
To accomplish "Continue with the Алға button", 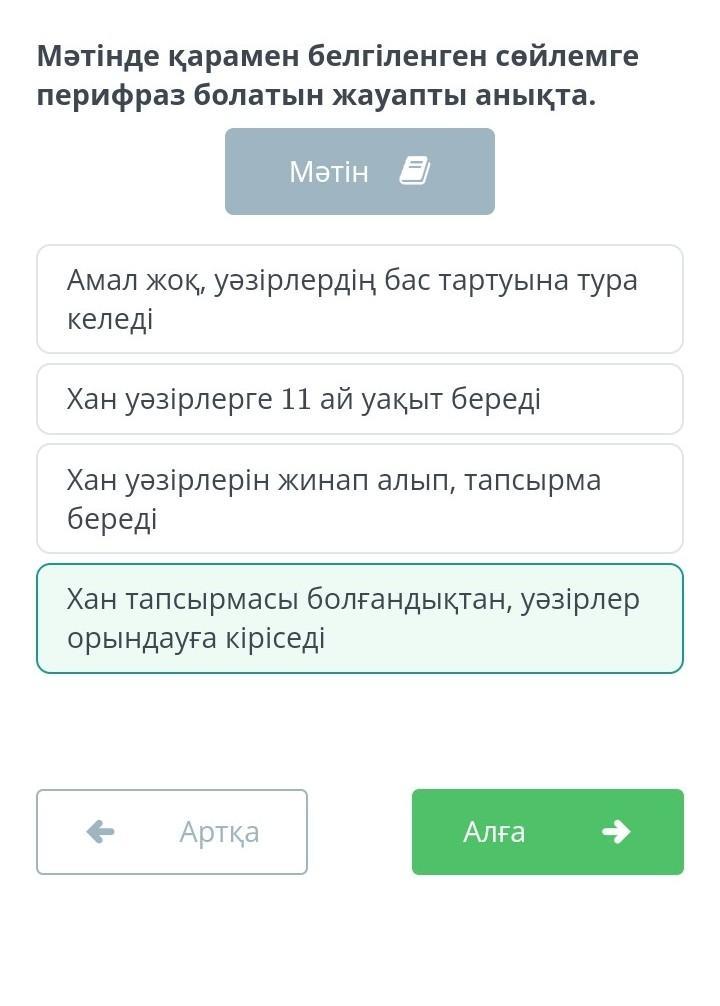I will pyautogui.click(x=547, y=832).
